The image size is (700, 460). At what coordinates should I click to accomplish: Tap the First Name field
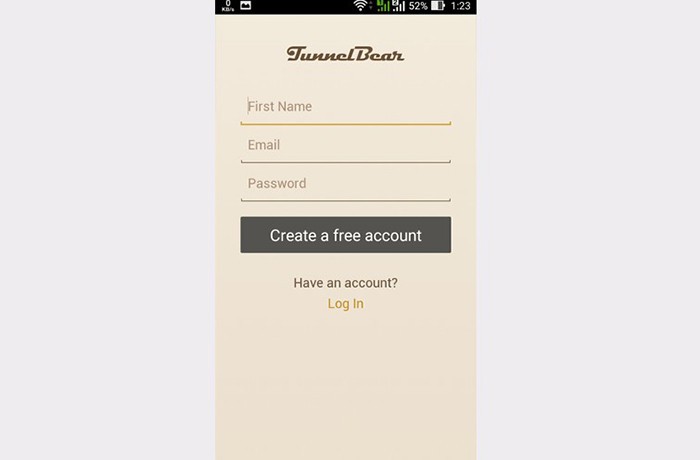(345, 107)
